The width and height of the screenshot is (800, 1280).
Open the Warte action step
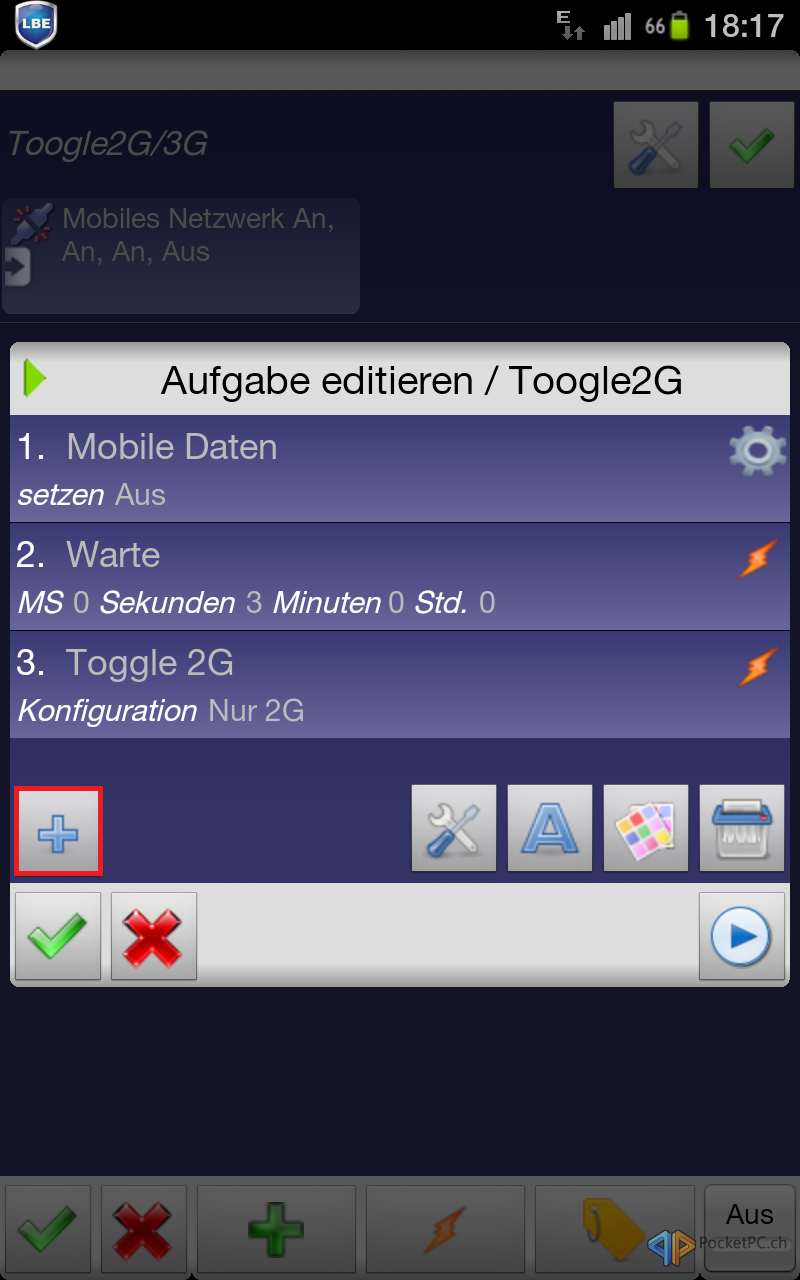[x=400, y=577]
